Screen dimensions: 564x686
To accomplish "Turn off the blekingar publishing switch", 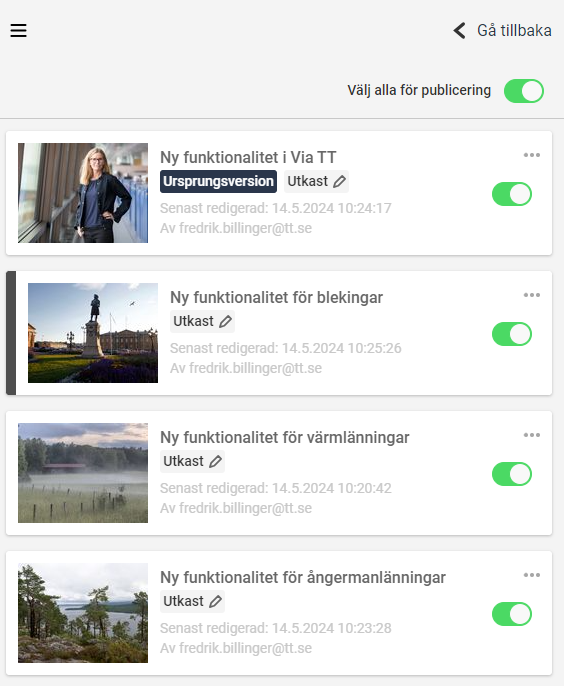I will (x=512, y=334).
